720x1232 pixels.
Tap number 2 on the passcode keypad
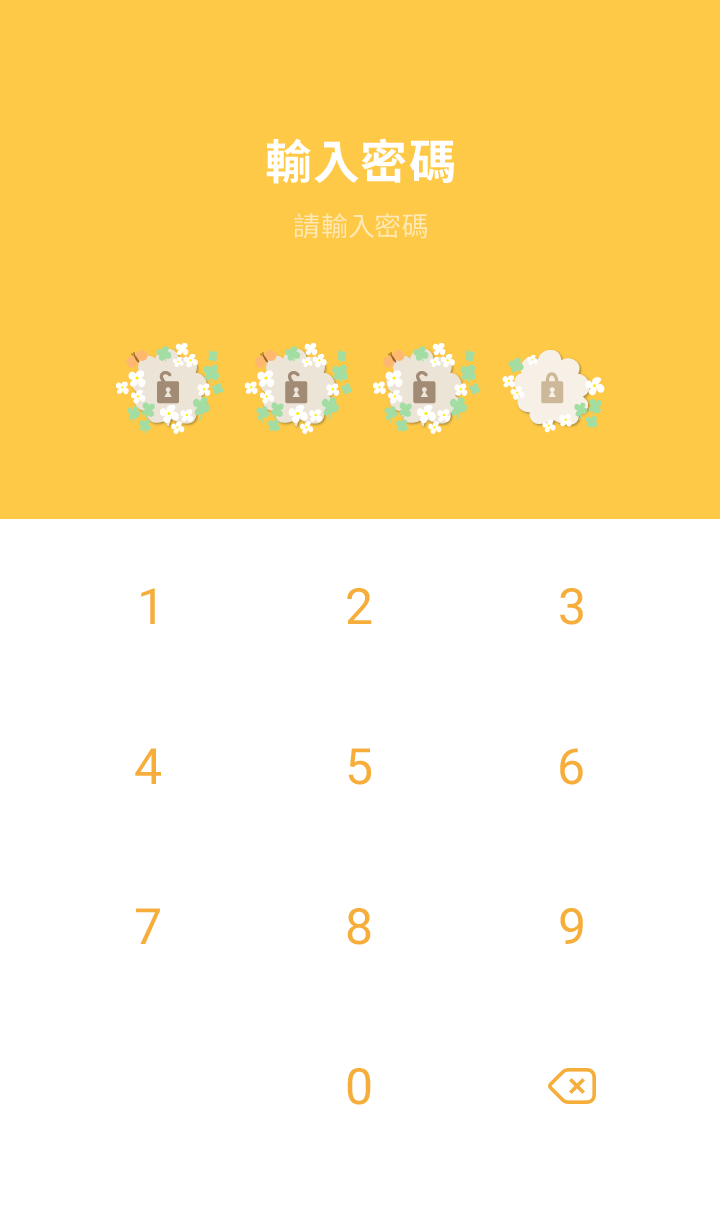359,607
